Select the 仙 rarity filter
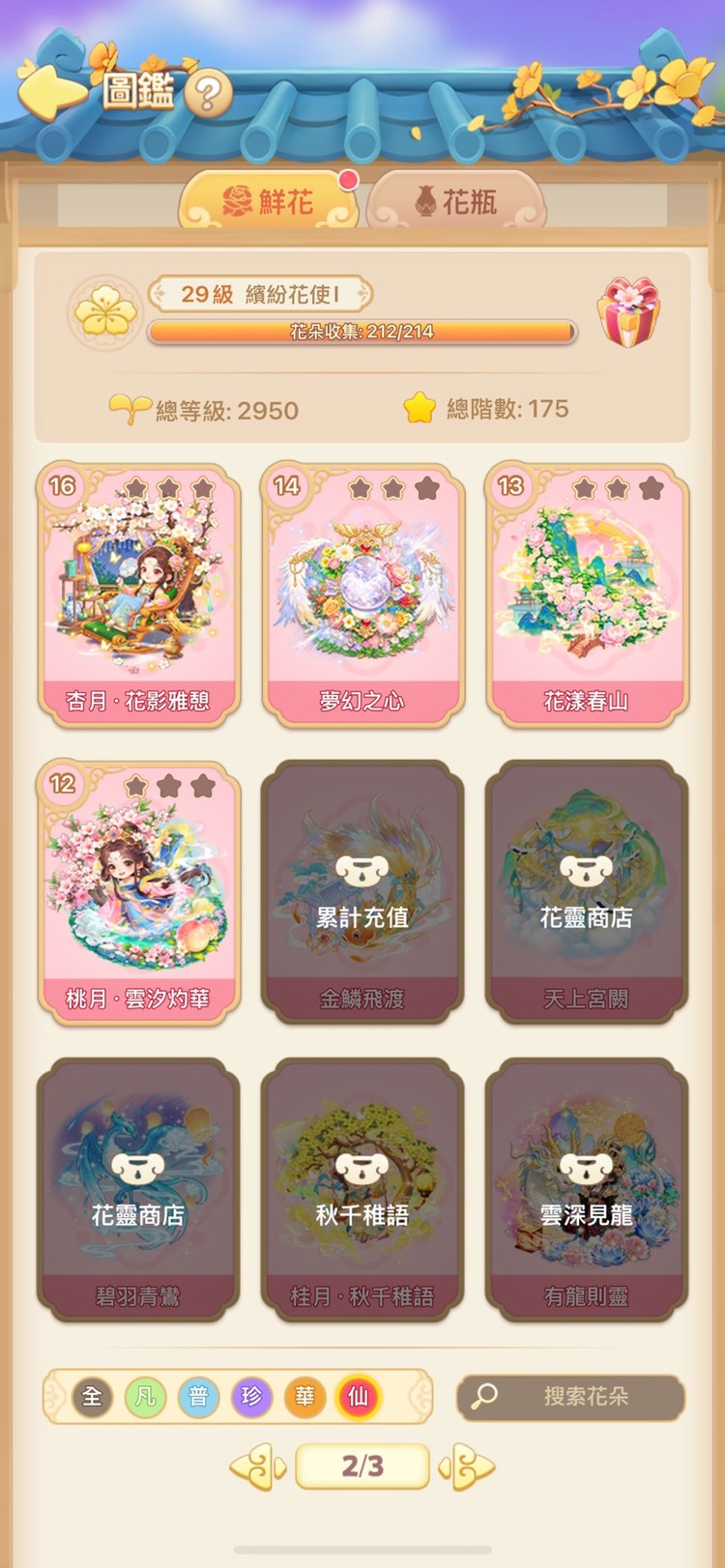The height and width of the screenshot is (1568, 725). [x=358, y=1396]
